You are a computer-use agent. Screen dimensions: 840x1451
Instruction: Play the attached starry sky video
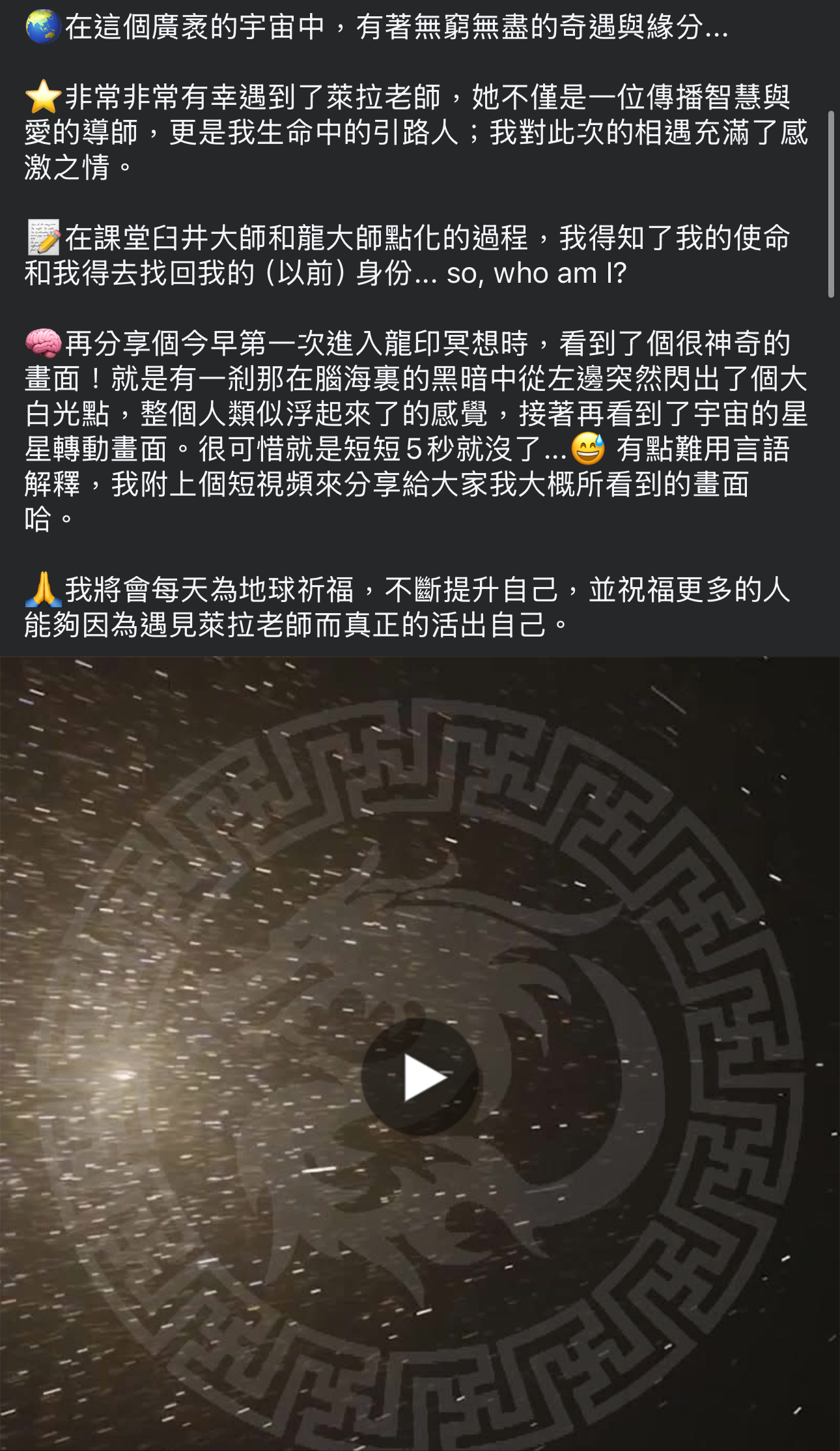pos(420,1078)
